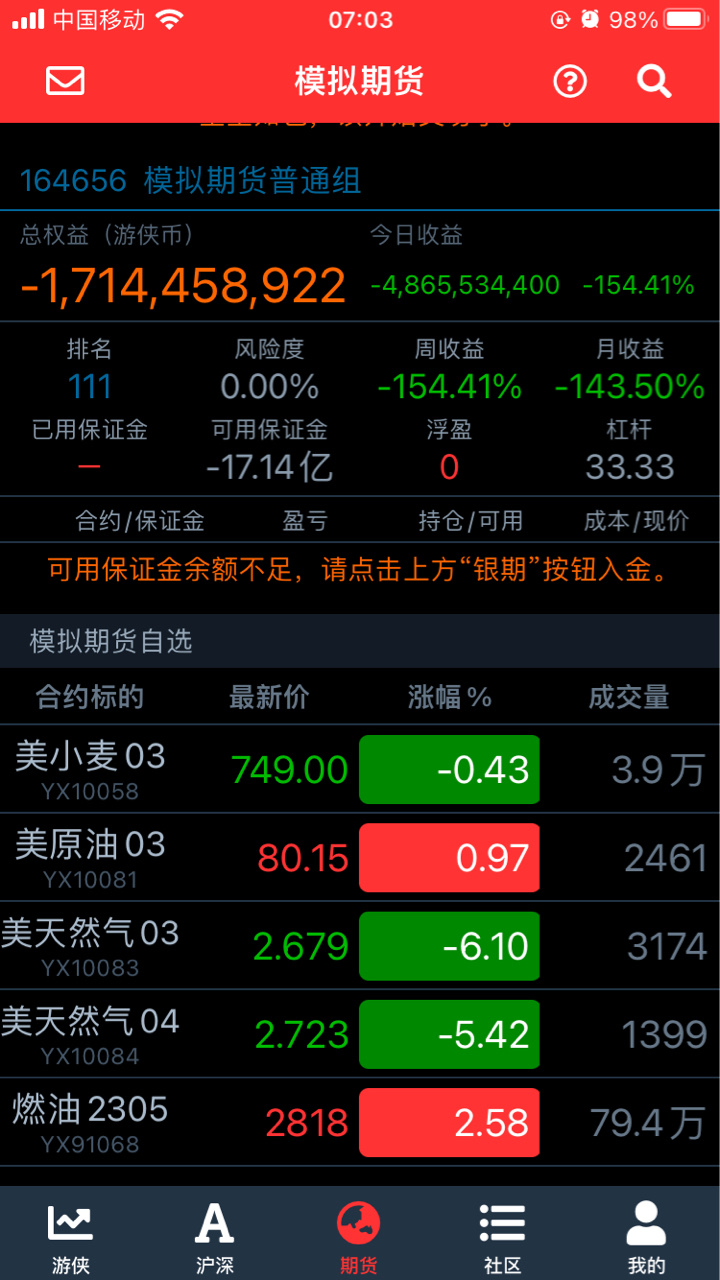This screenshot has height=1280, width=720.
Task: Open the 164656 模拟期货普通组 account header
Action: pos(191,181)
